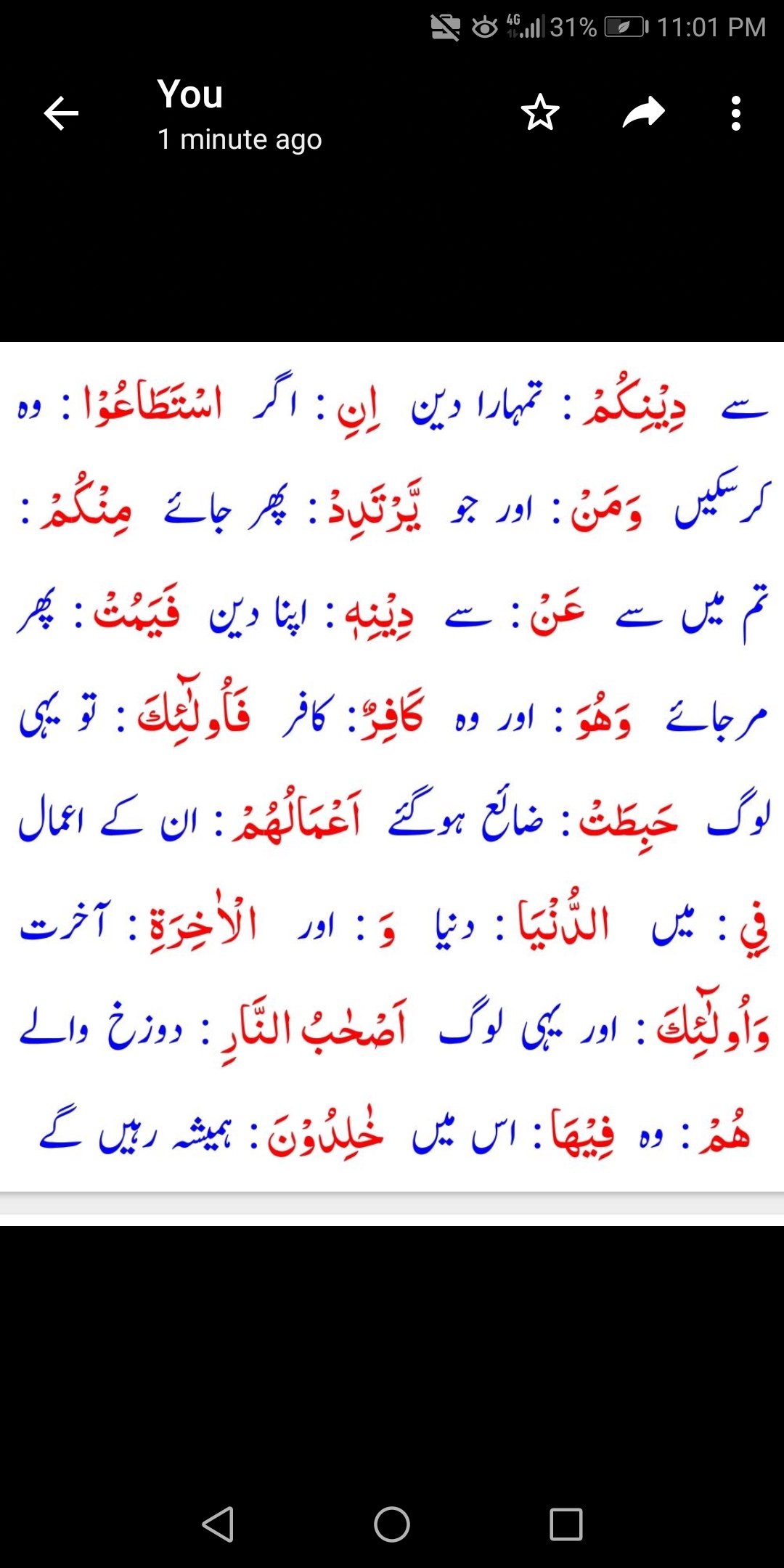Screen dimensions: 784x1568
Task: Open the three-dot overflow menu
Action: (x=736, y=113)
